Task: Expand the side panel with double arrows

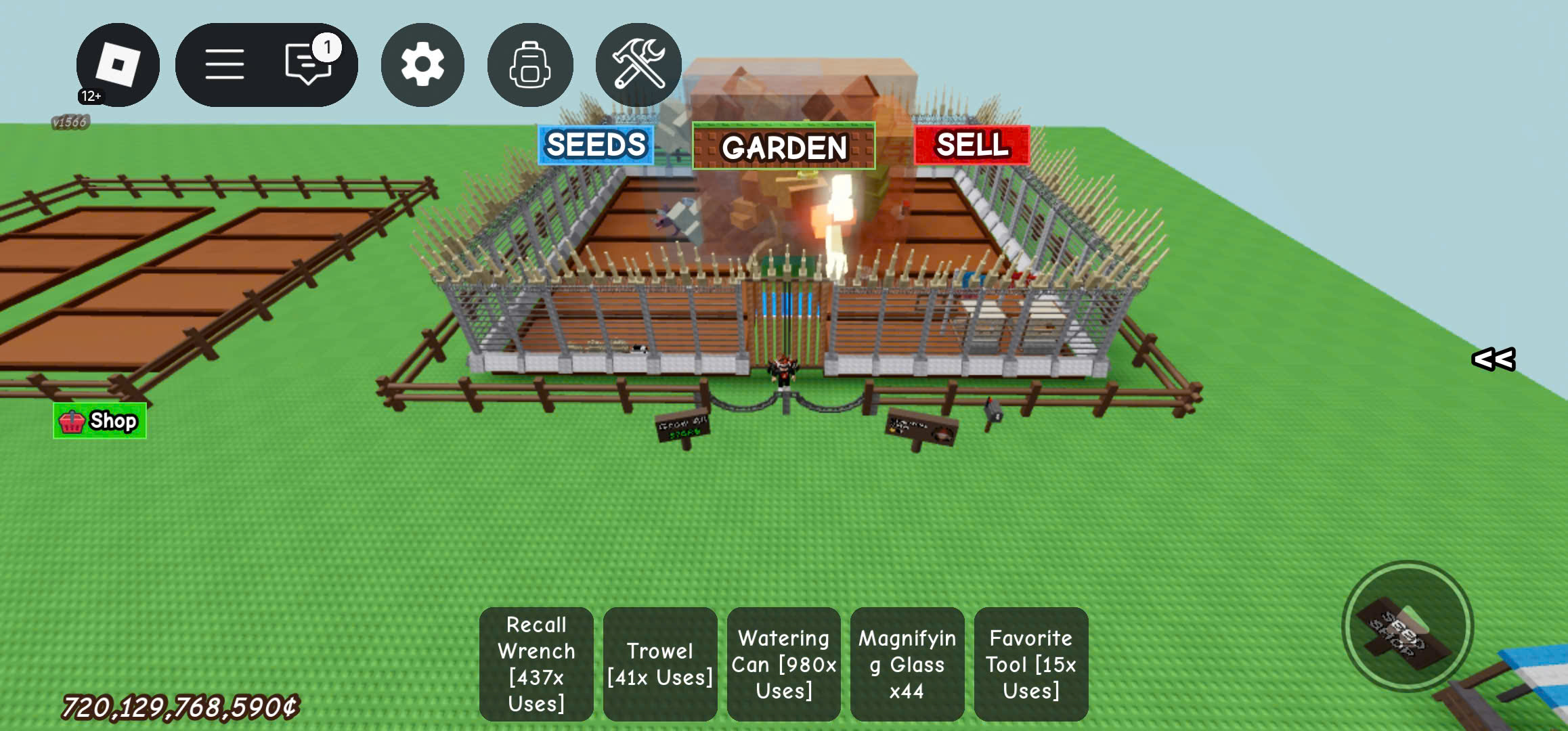Action: pyautogui.click(x=1494, y=359)
